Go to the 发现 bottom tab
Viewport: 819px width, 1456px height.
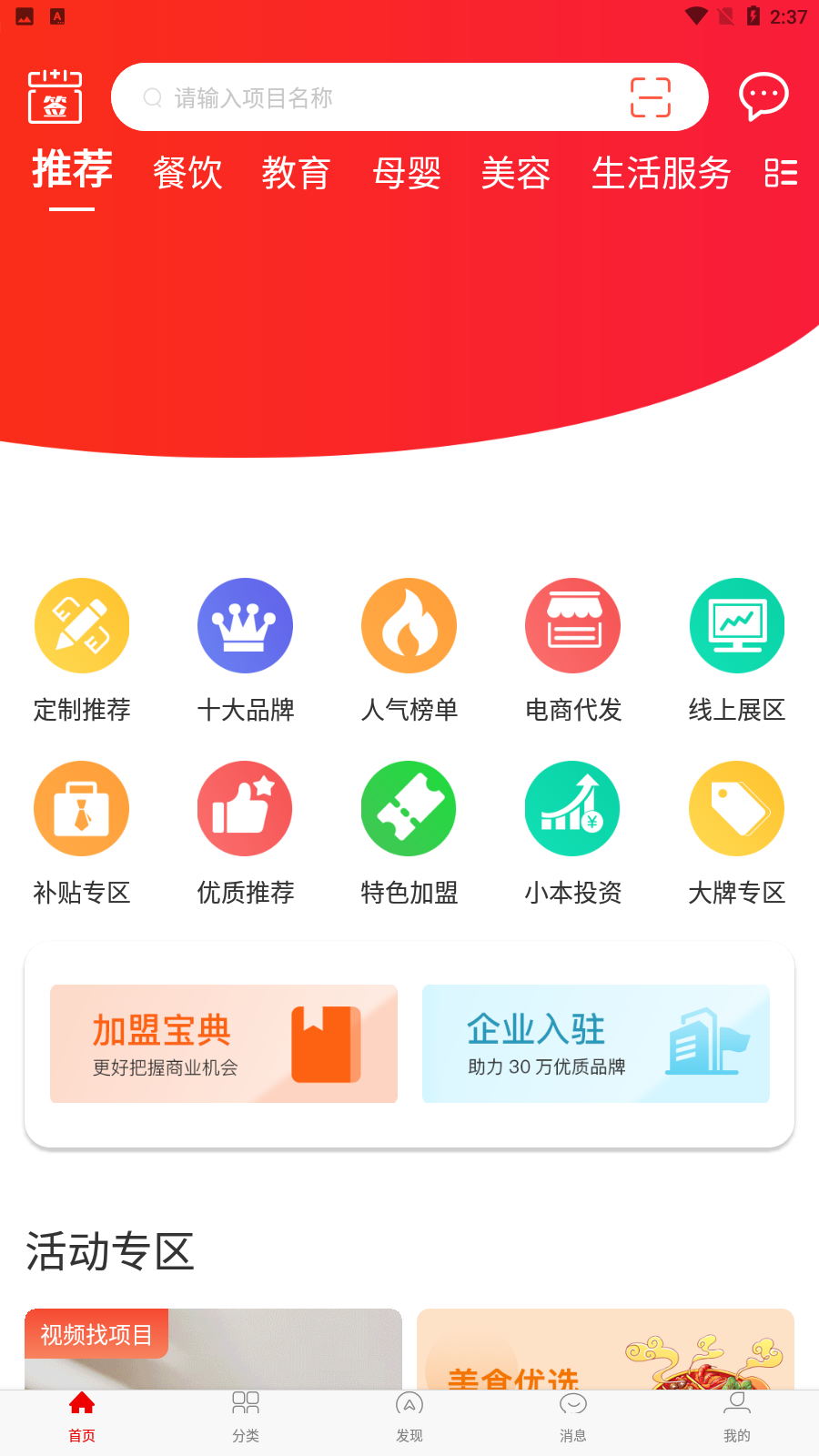(x=409, y=1416)
